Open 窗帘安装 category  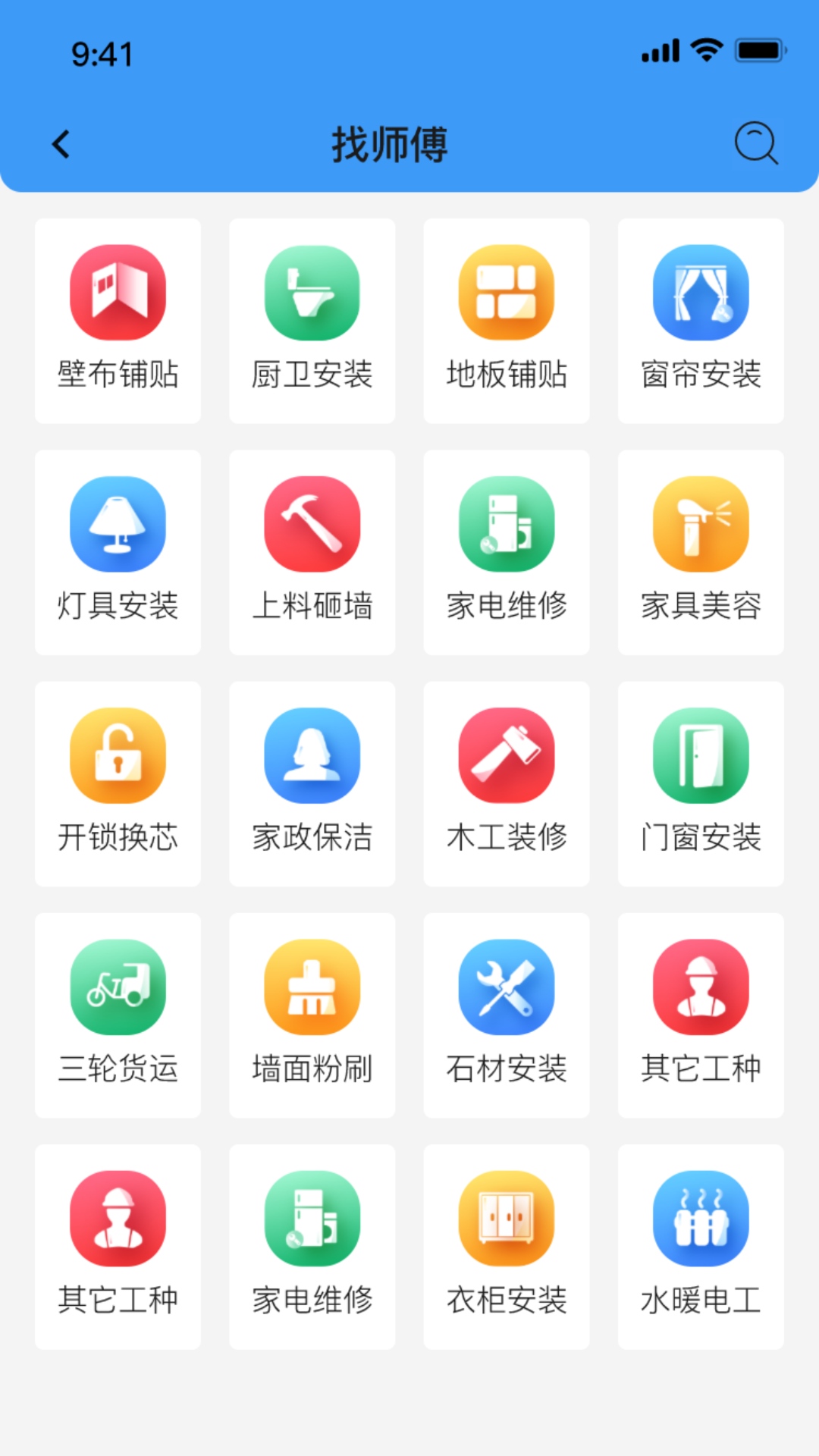(701, 320)
